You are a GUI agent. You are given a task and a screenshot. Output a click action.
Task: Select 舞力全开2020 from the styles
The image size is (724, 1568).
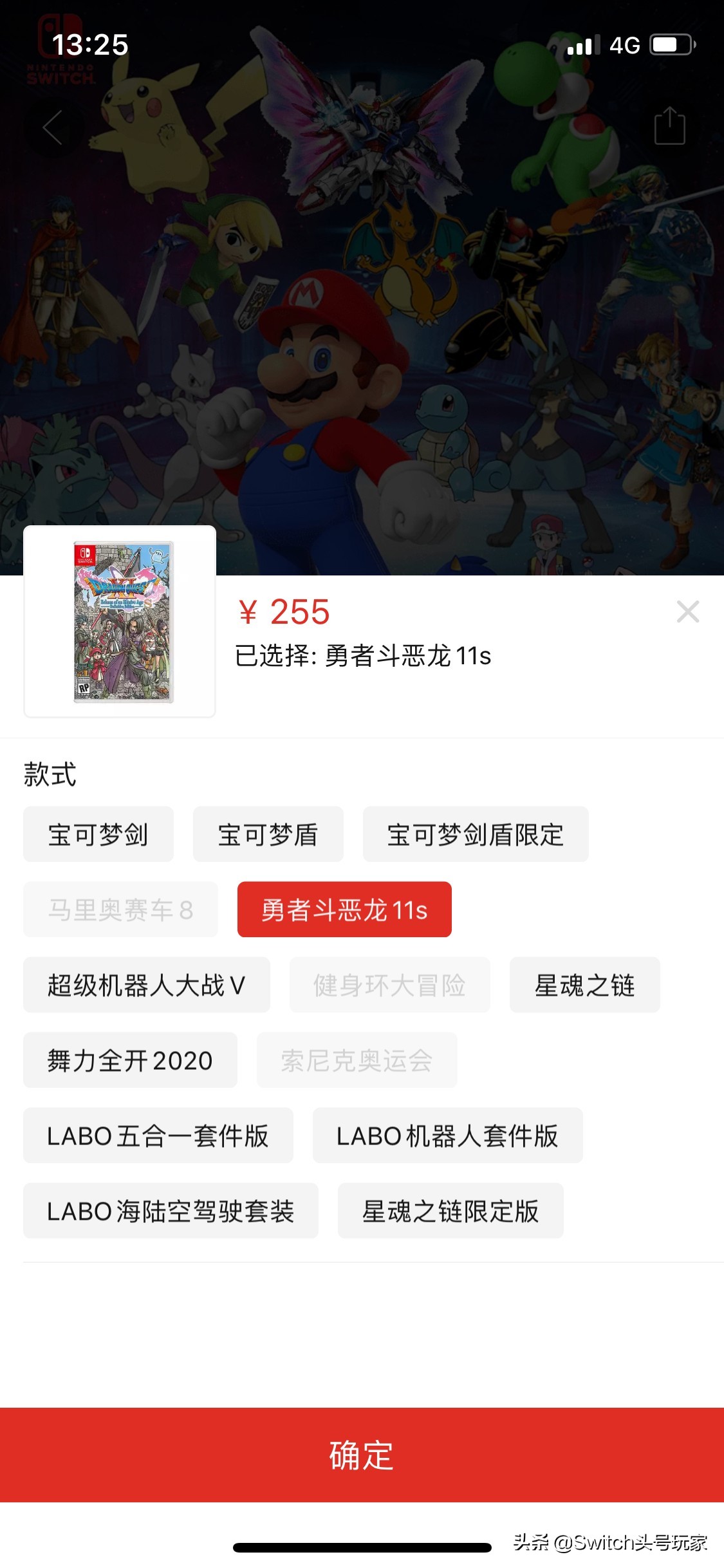point(130,1059)
